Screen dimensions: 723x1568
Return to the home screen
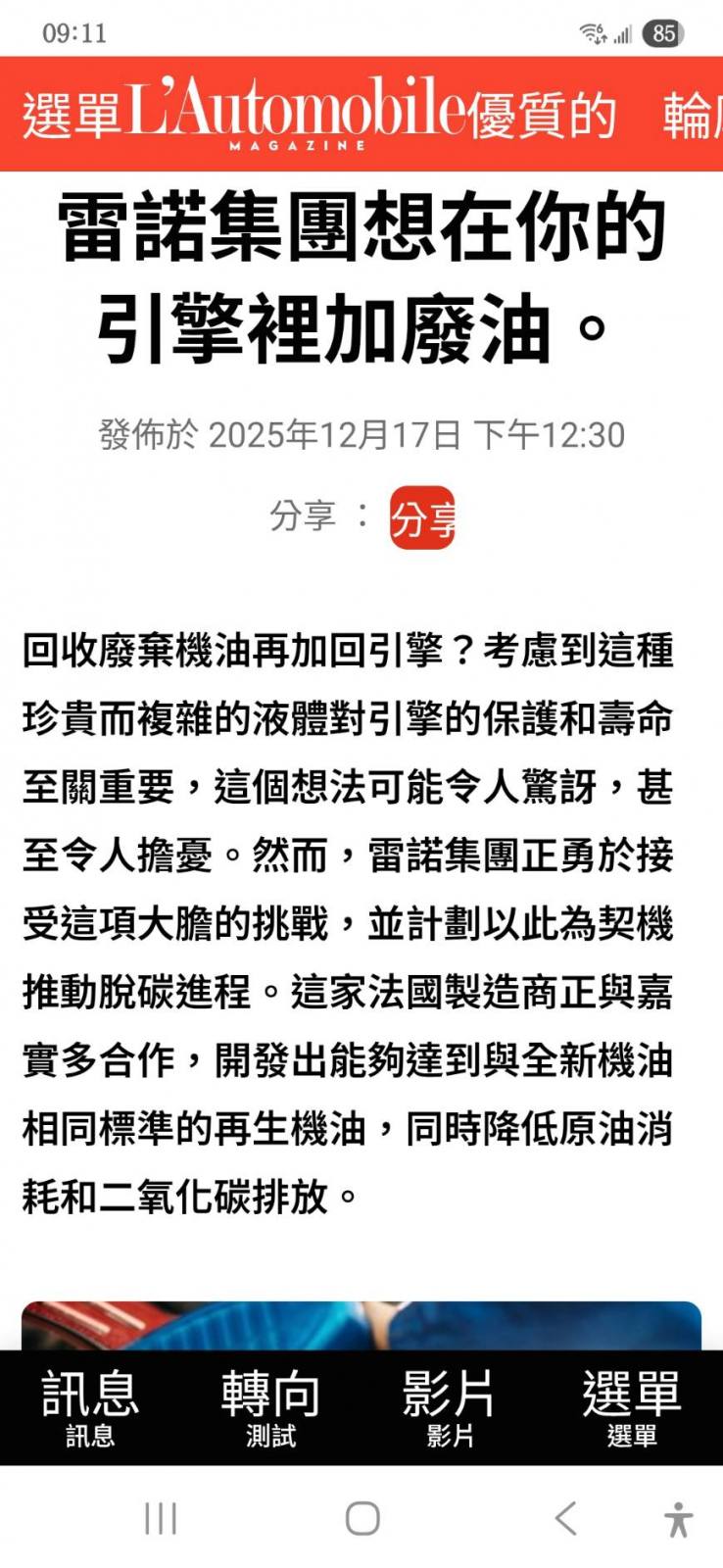[361, 1518]
